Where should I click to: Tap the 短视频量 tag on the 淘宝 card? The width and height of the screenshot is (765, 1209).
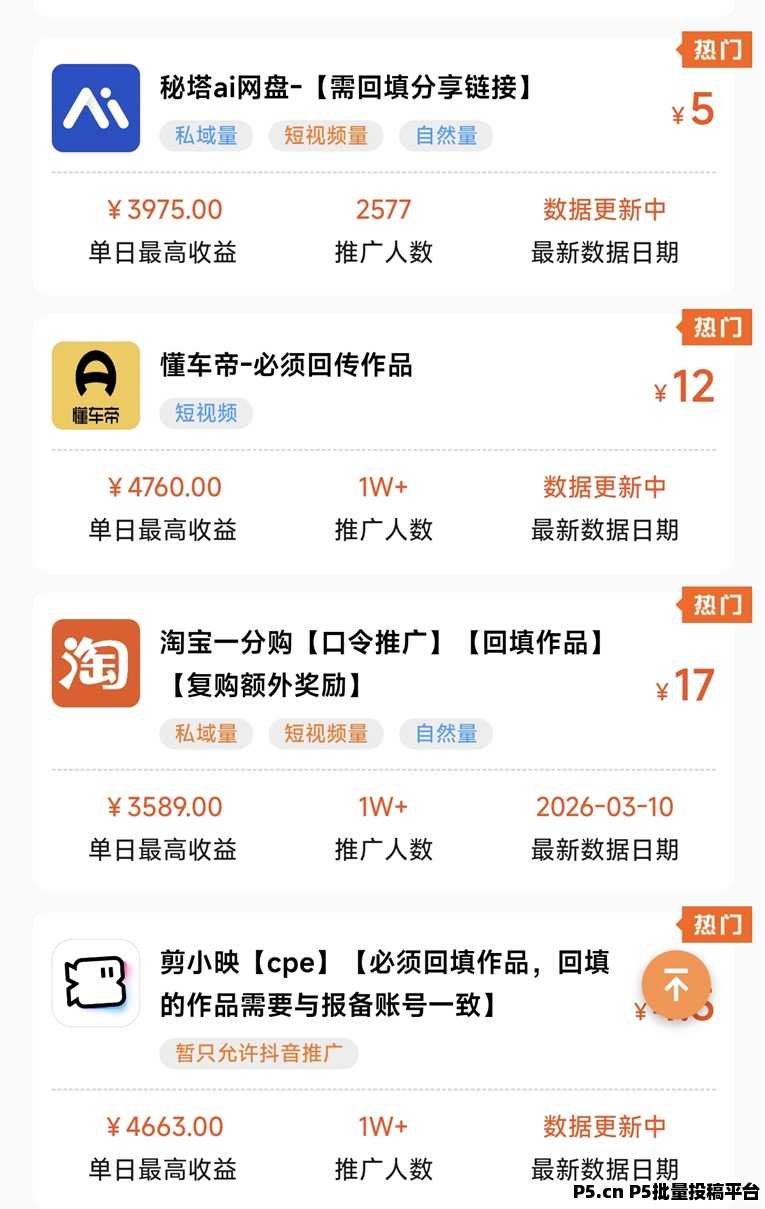[326, 734]
